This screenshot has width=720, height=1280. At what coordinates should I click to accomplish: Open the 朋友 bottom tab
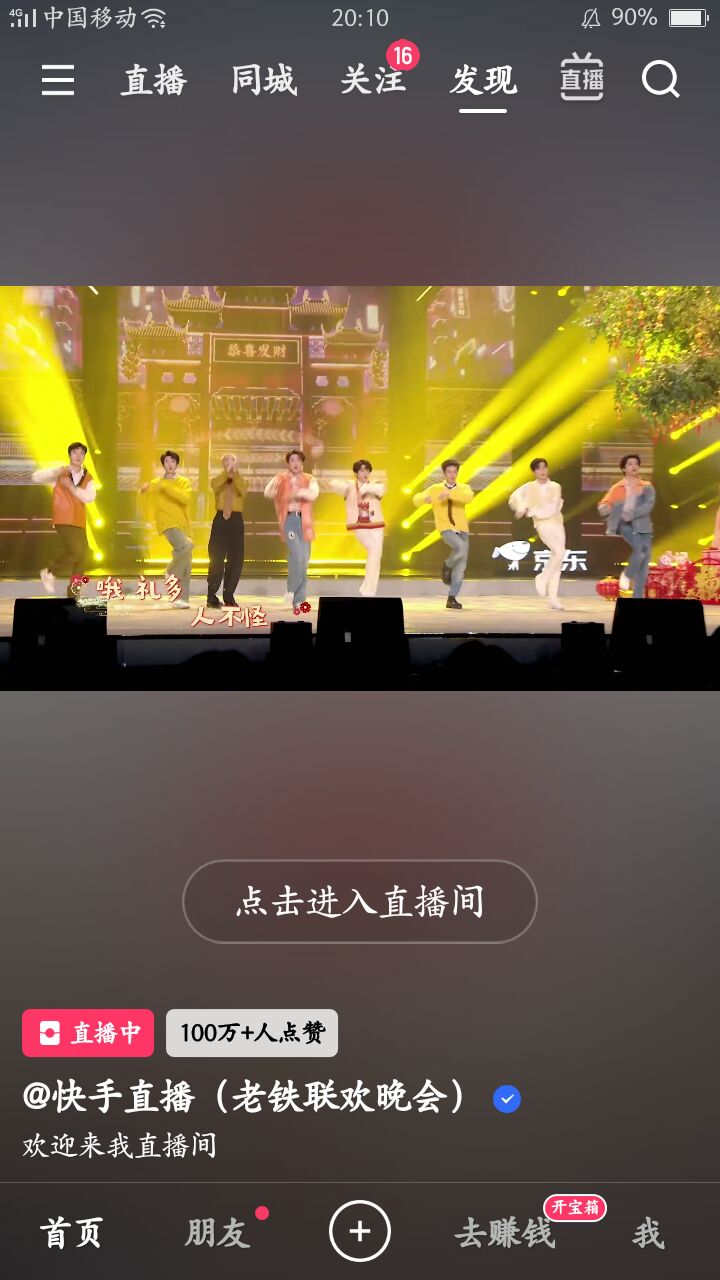click(x=217, y=1233)
